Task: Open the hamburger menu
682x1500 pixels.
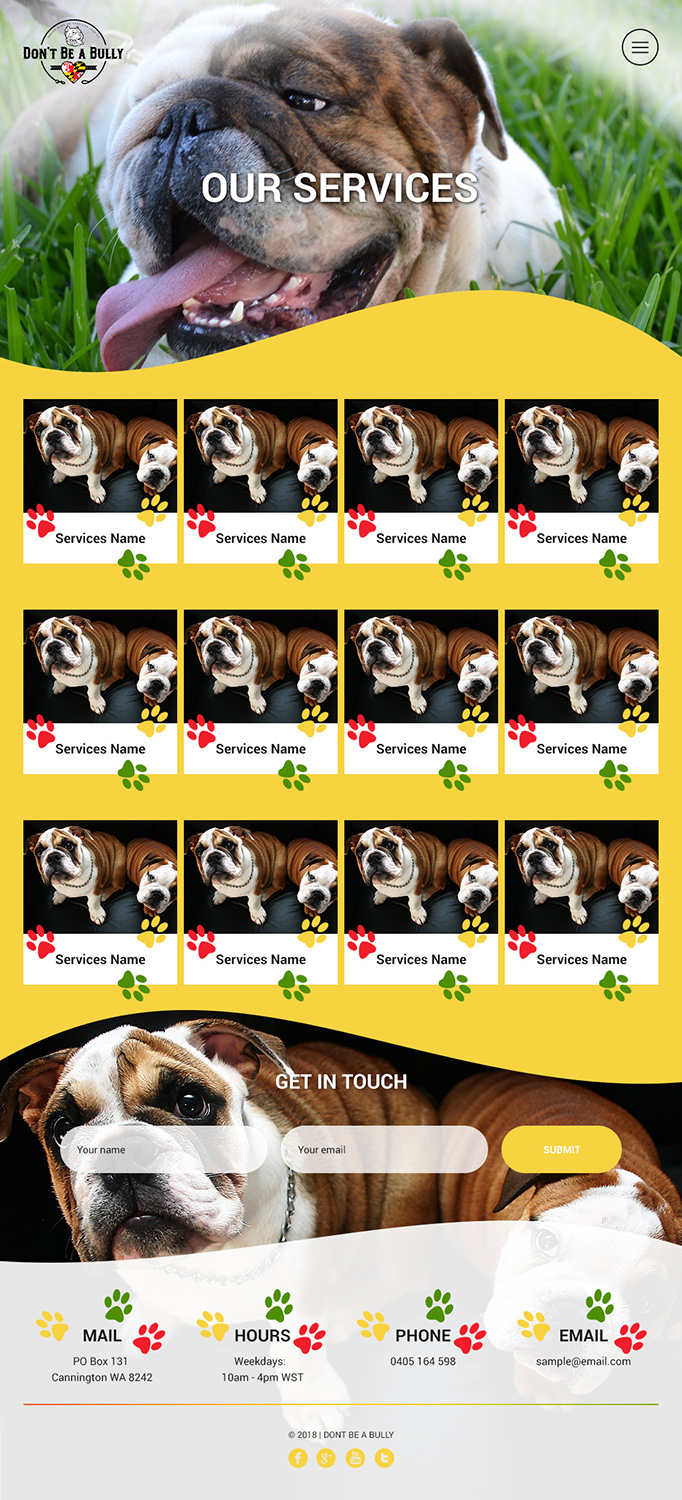Action: click(640, 47)
